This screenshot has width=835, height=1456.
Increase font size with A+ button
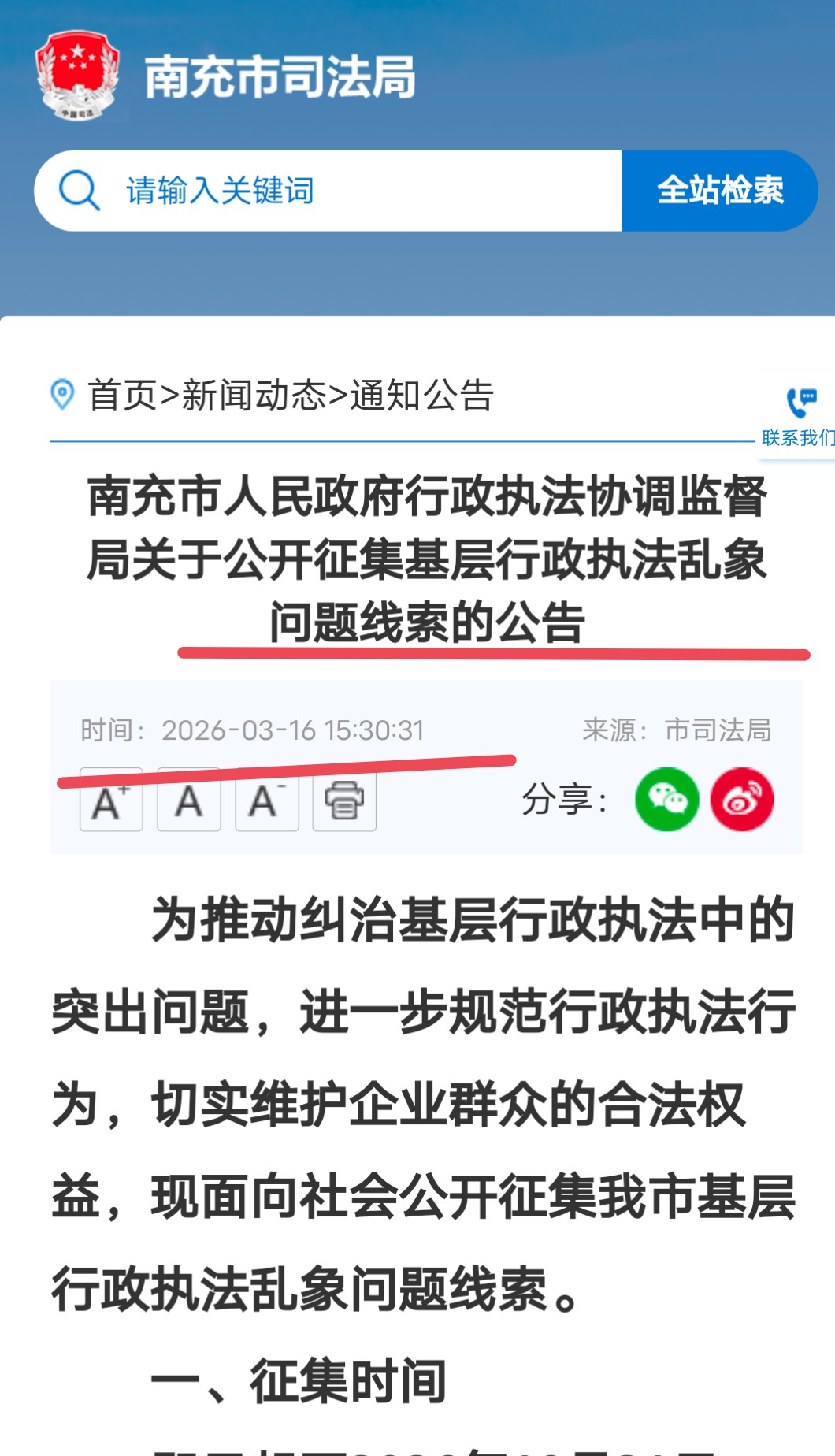coord(111,800)
